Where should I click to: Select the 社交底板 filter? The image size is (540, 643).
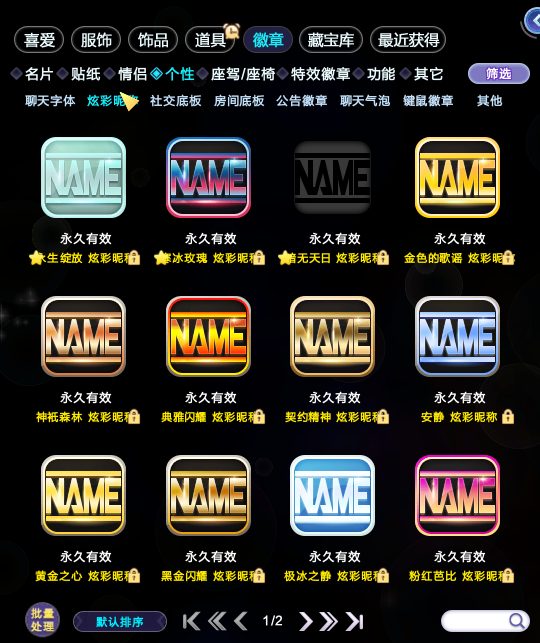click(175, 101)
